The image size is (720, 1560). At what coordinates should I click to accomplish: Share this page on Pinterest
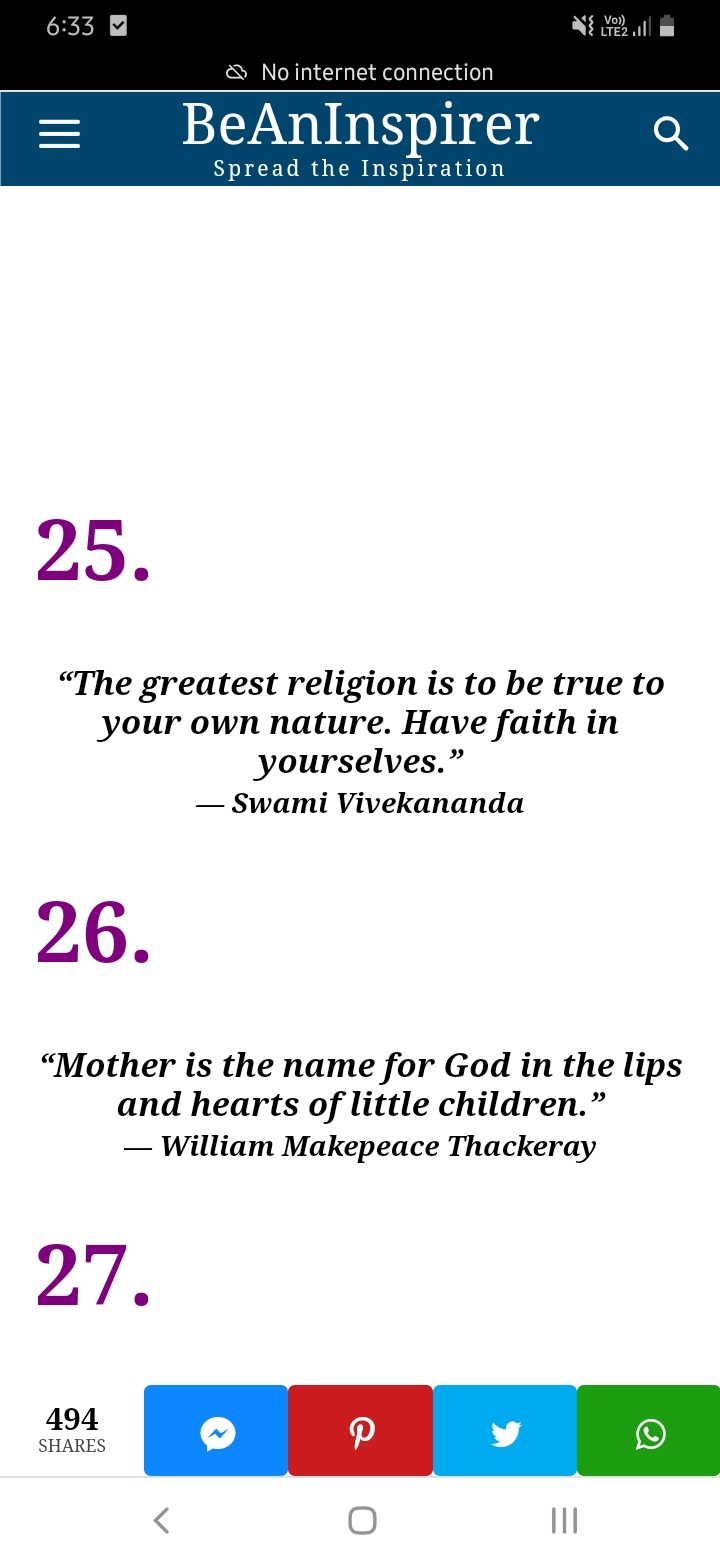click(361, 1431)
